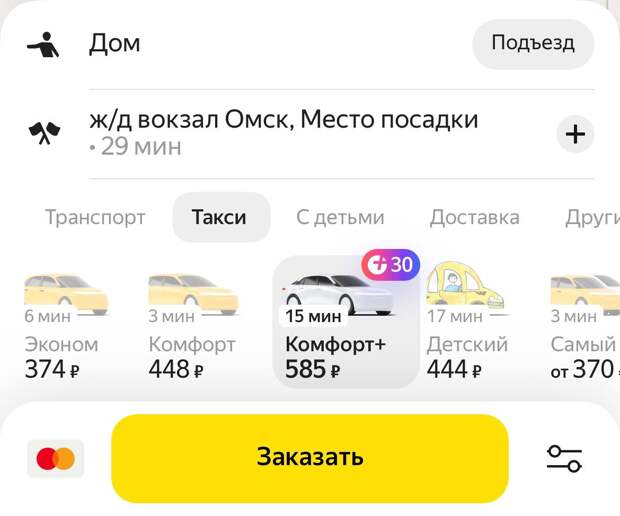620x516 pixels.
Task: Select the Такси tab
Action: 219,217
